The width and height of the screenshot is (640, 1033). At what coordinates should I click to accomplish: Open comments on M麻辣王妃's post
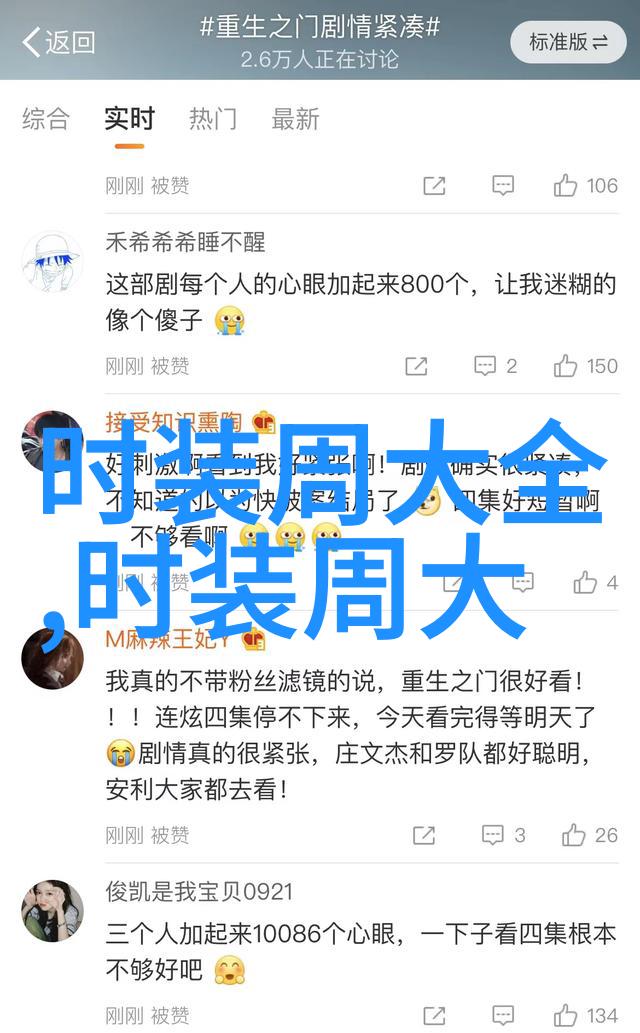click(502, 835)
